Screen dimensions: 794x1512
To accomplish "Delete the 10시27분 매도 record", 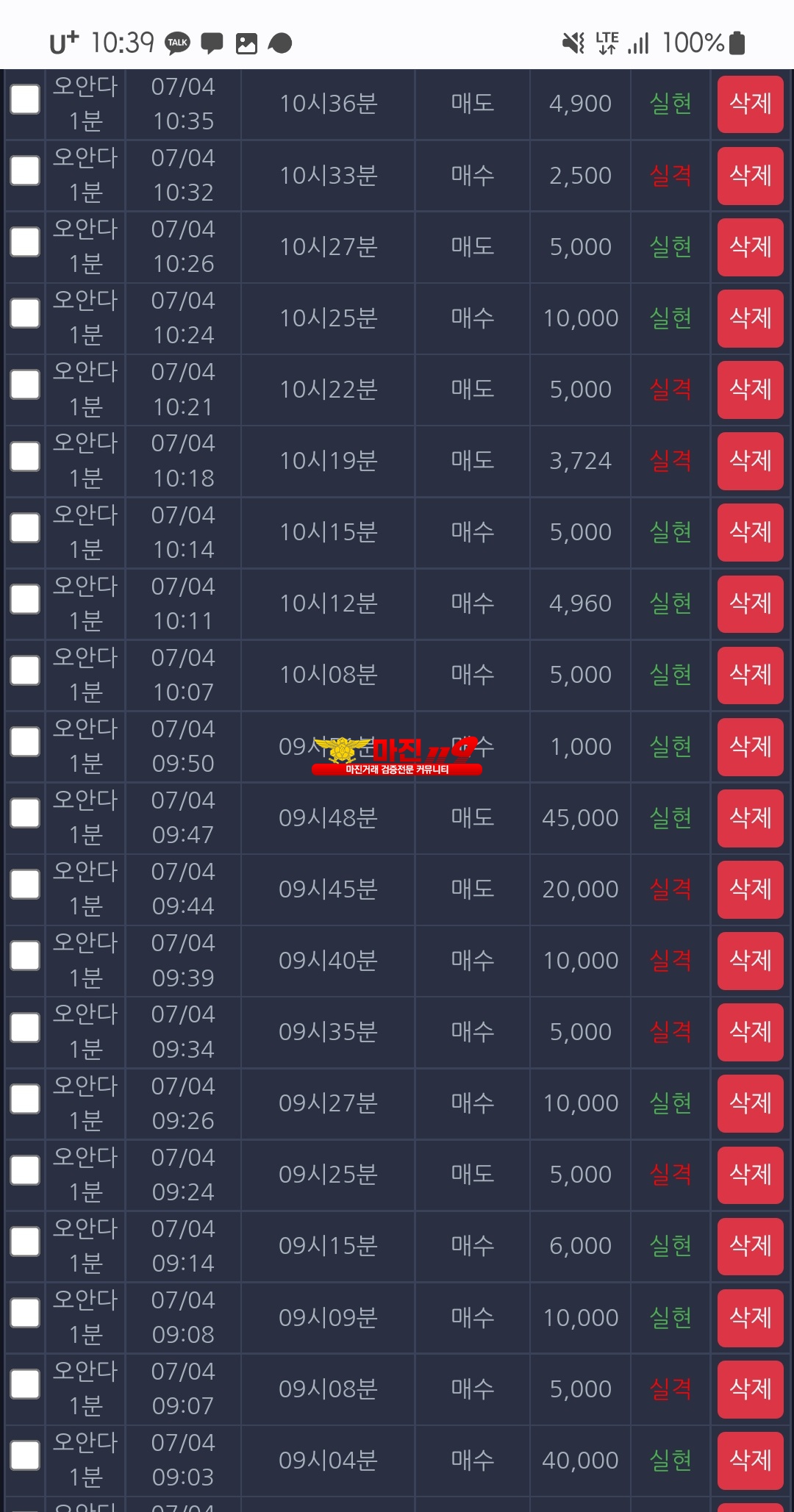I will coord(750,247).
